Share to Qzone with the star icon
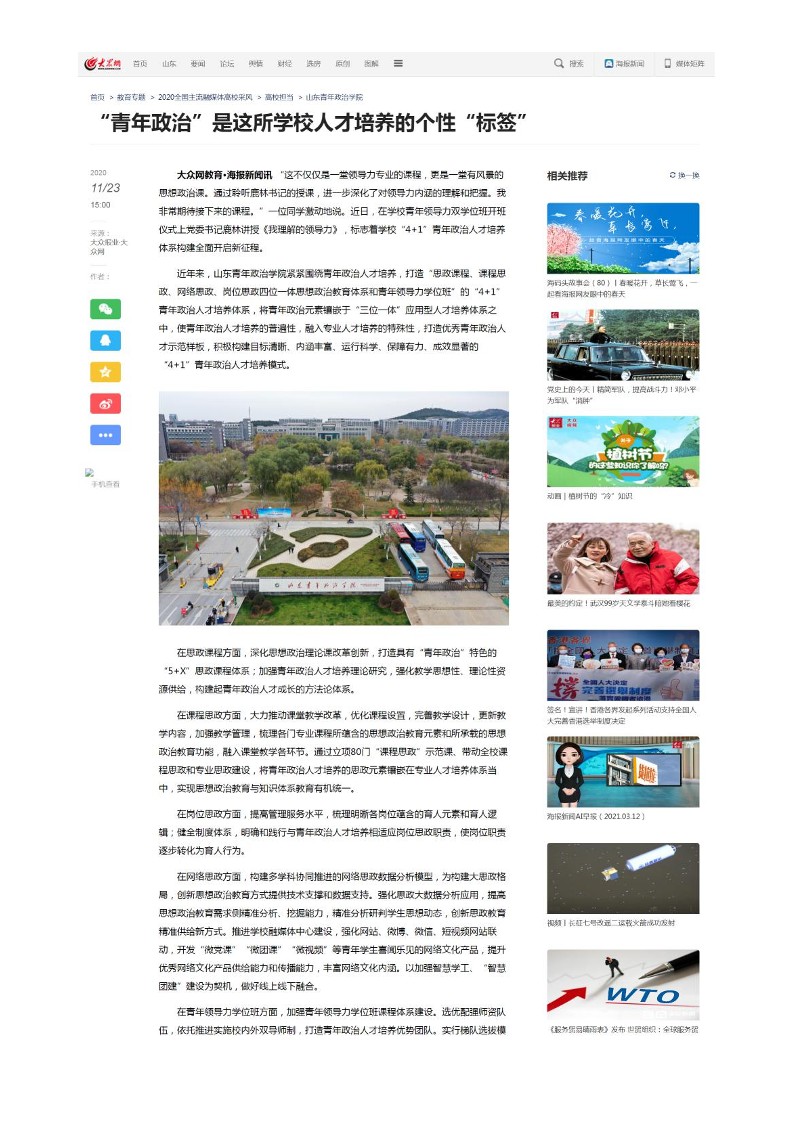The height and width of the screenshot is (1123, 794). point(106,372)
